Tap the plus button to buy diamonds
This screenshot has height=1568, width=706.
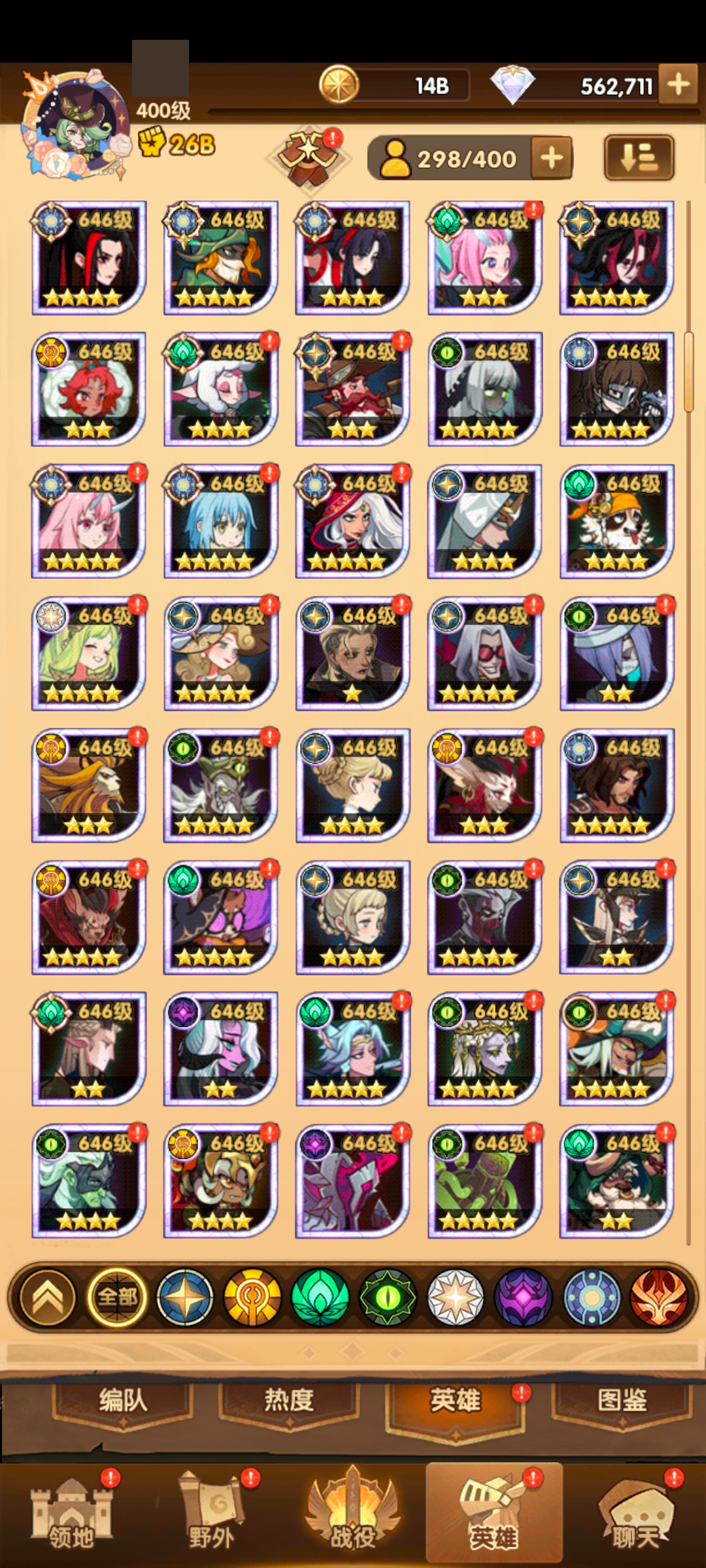coord(679,84)
